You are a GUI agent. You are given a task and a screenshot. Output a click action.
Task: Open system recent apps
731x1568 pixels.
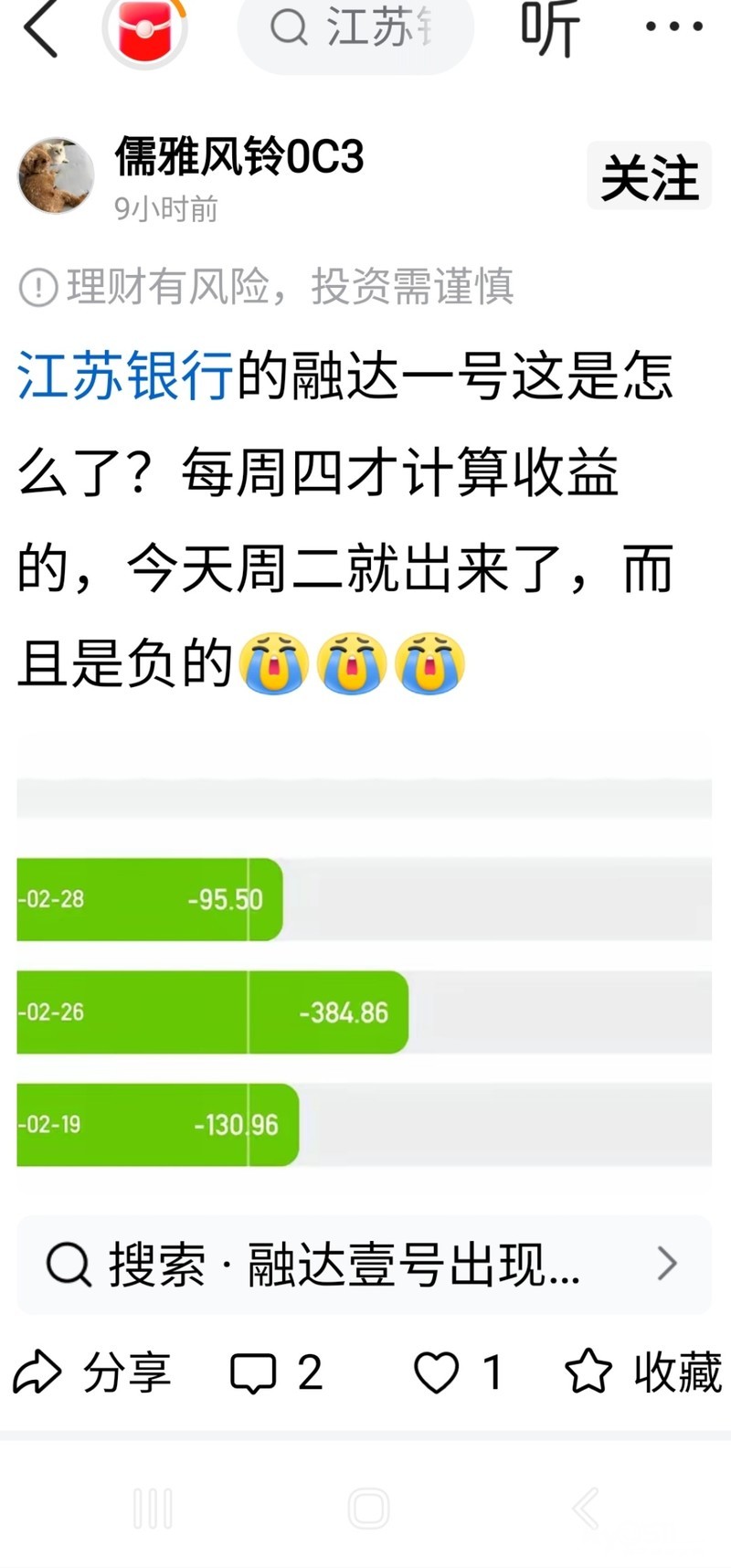(152, 1508)
